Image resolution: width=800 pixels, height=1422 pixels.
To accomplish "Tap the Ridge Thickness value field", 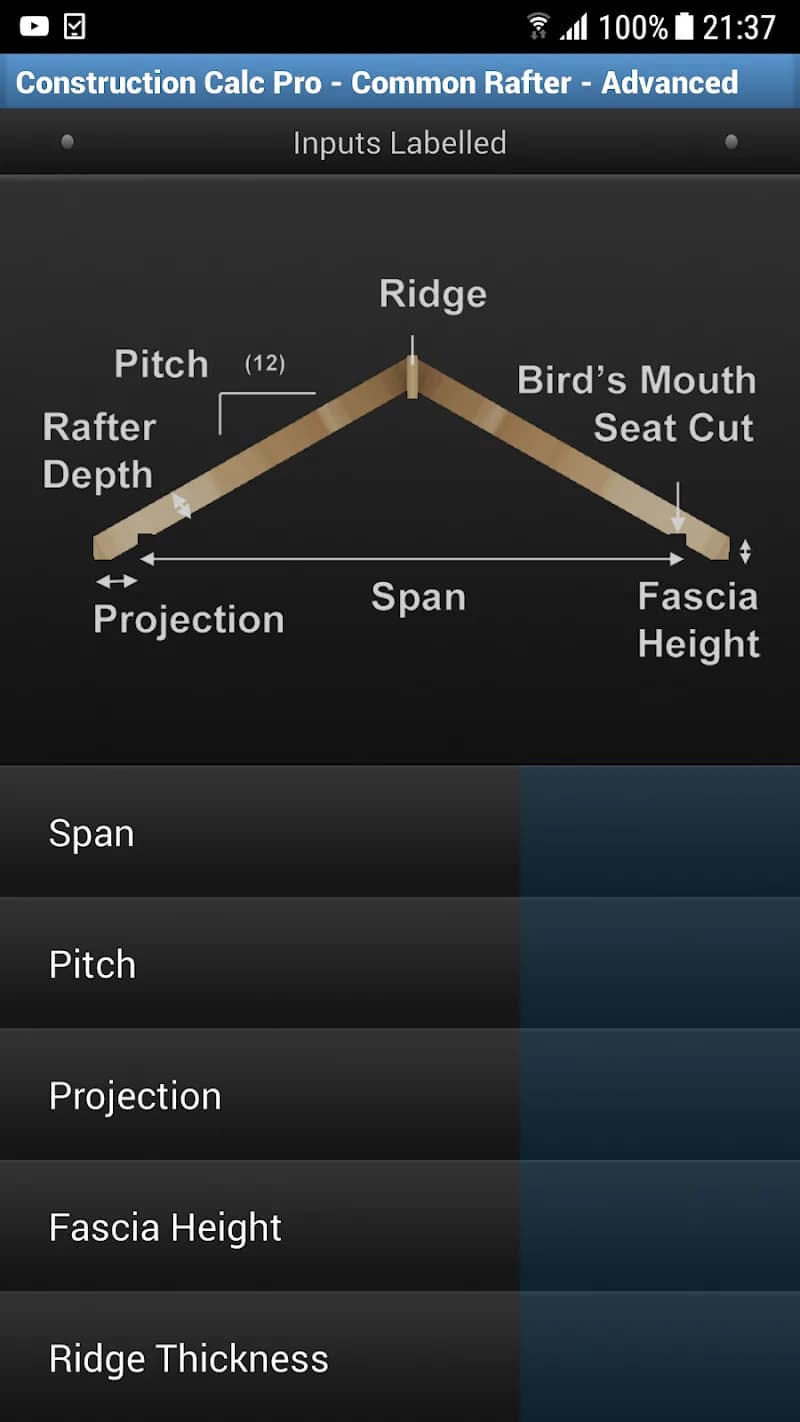I will point(658,1357).
